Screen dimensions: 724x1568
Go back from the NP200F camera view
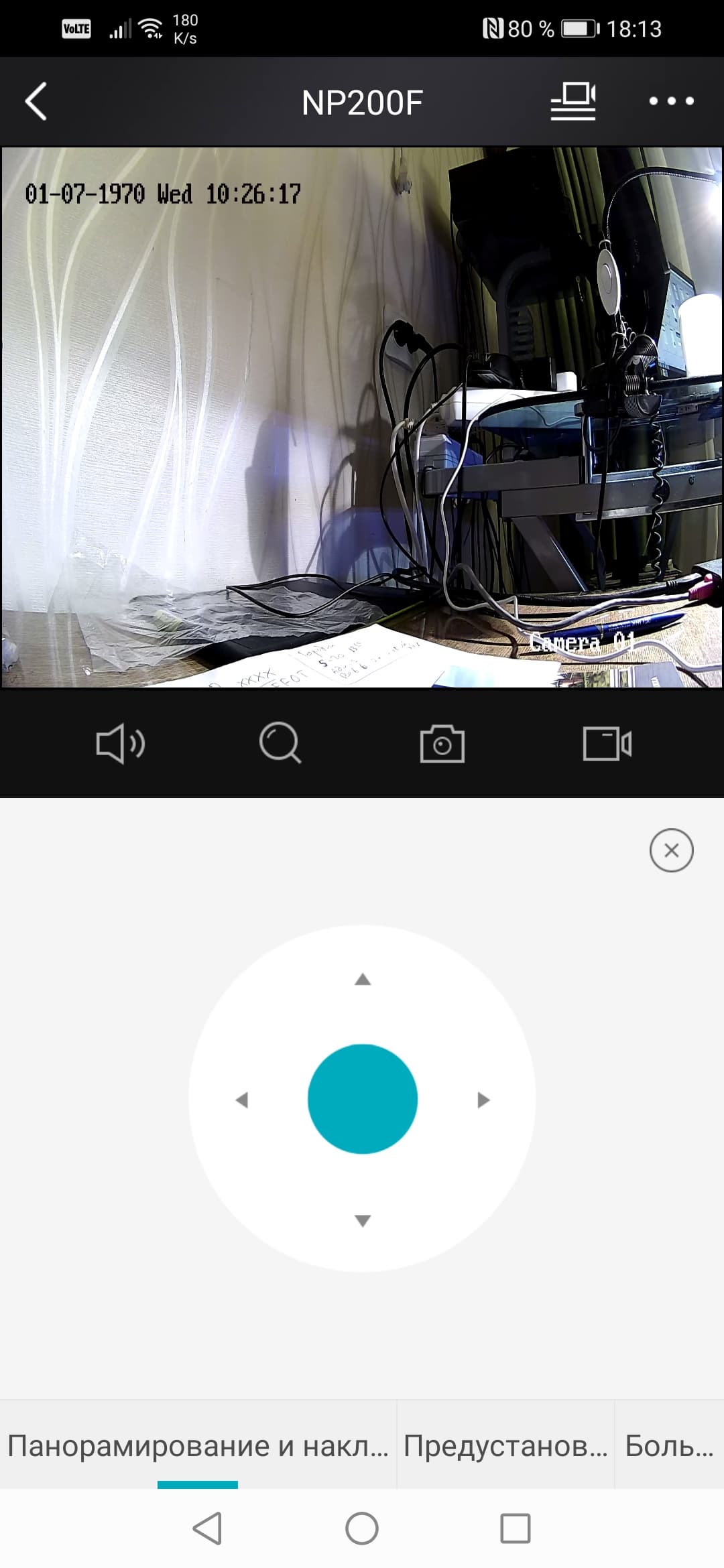coord(36,102)
